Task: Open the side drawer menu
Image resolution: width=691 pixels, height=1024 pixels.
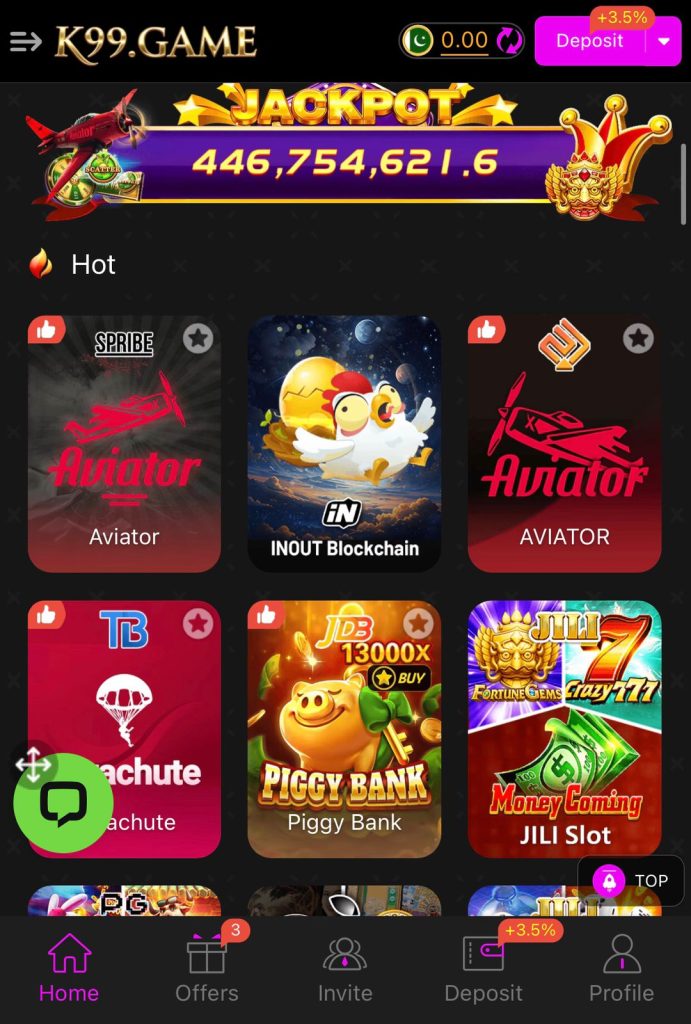Action: [25, 41]
